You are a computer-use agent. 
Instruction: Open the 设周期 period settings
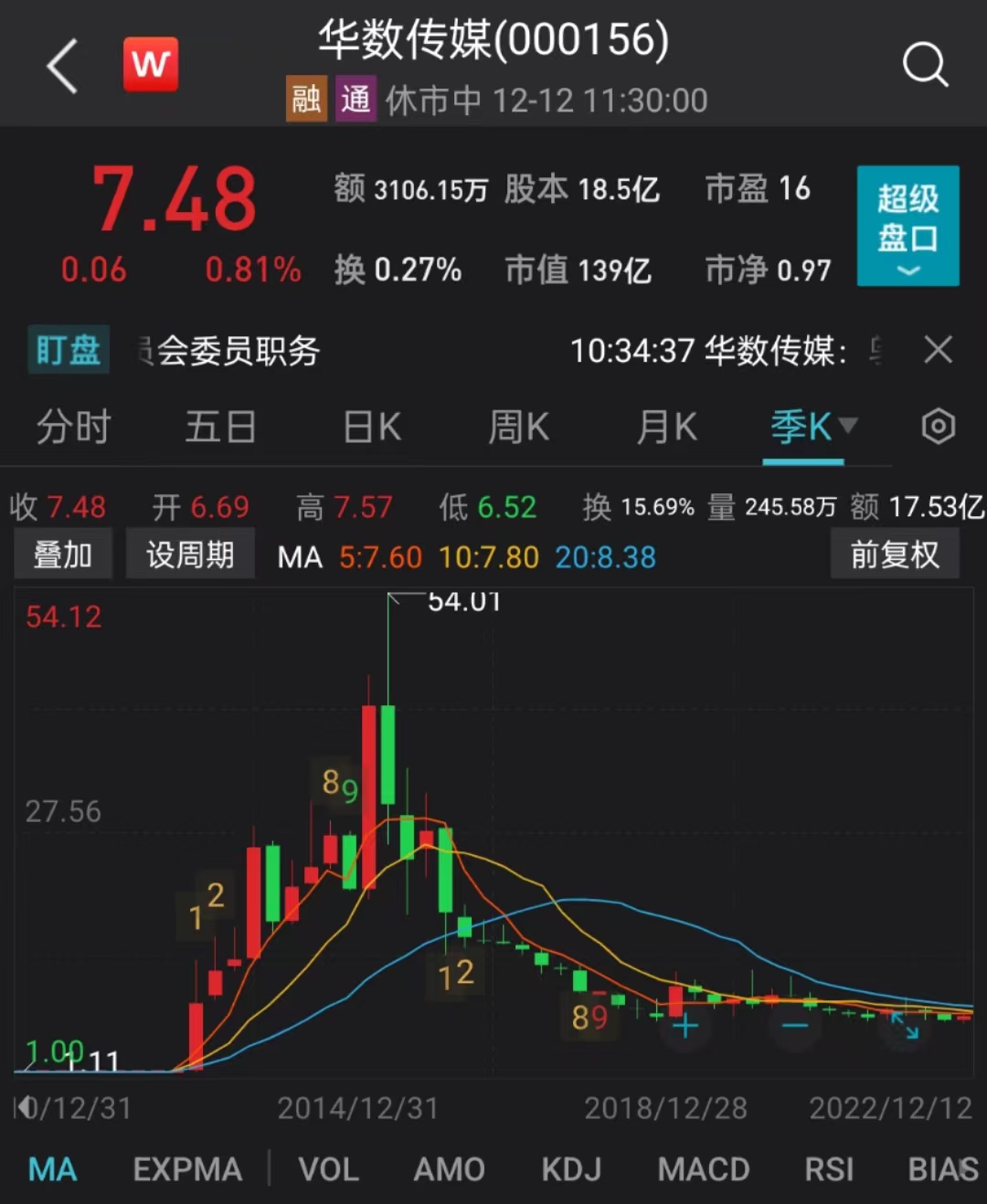click(x=190, y=554)
